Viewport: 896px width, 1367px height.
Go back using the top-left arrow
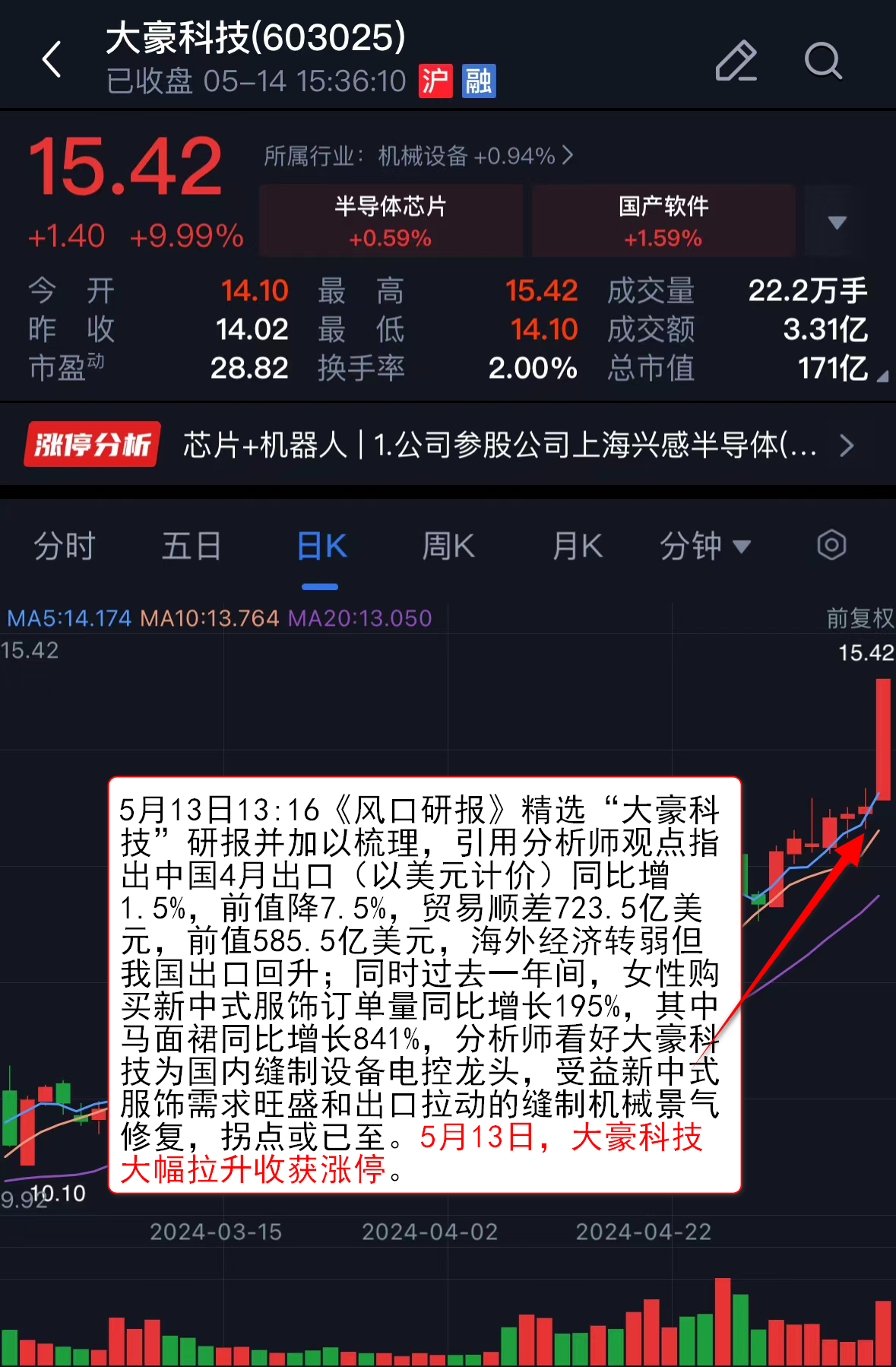point(52,59)
